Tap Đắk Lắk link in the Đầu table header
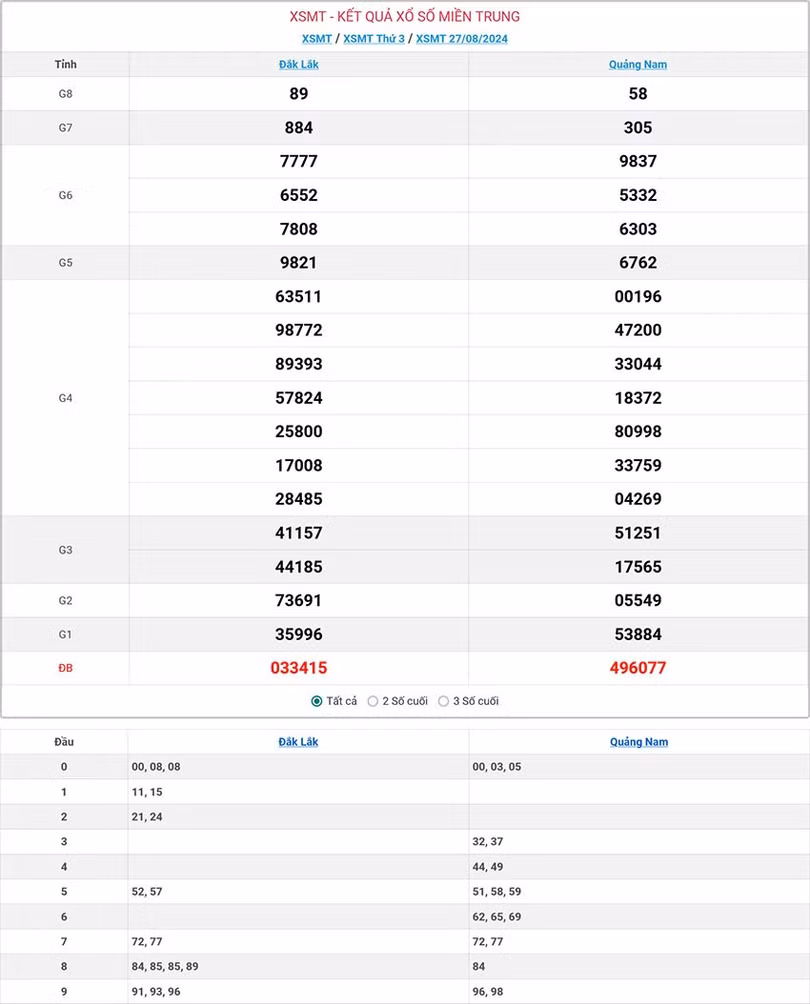The image size is (810, 1004). tap(298, 742)
